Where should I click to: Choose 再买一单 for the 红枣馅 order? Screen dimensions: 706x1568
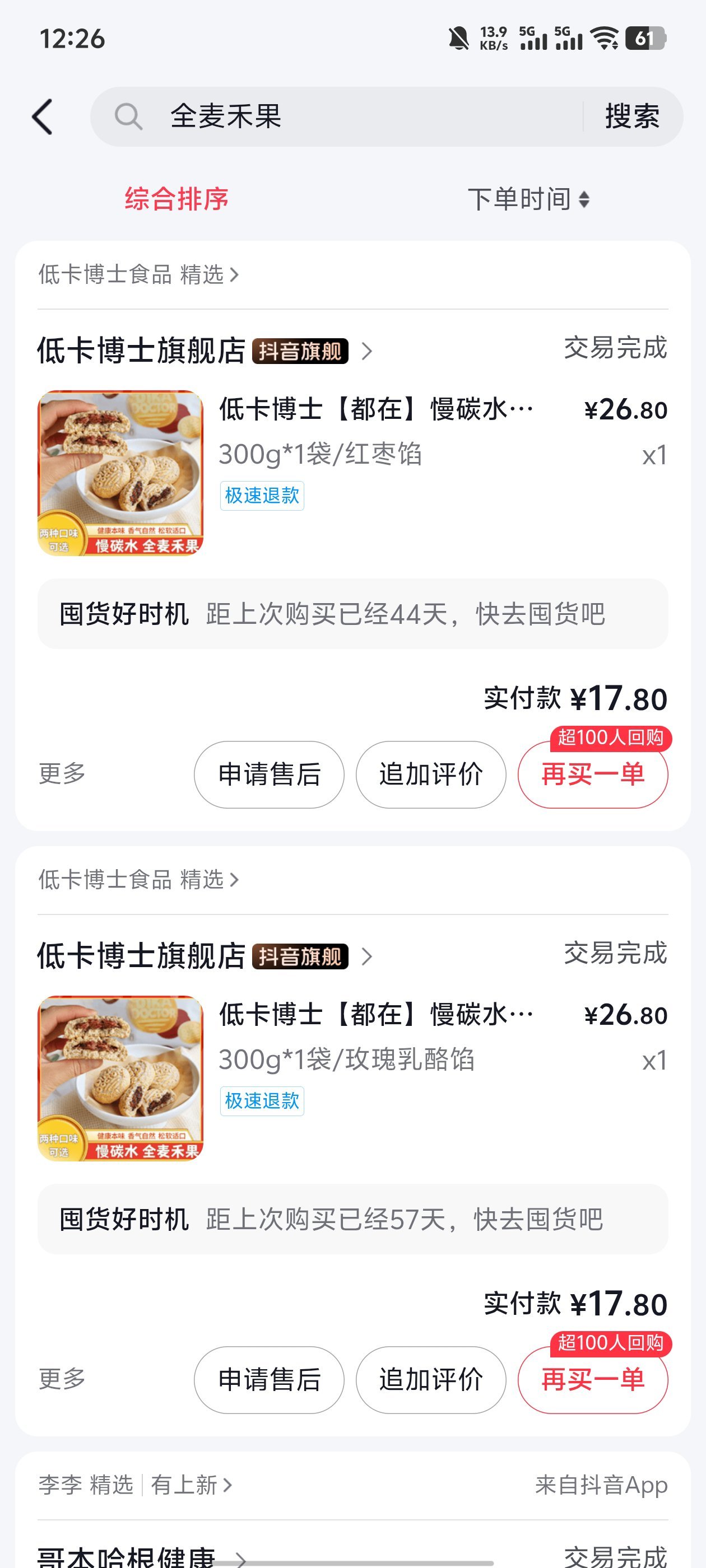pos(593,774)
